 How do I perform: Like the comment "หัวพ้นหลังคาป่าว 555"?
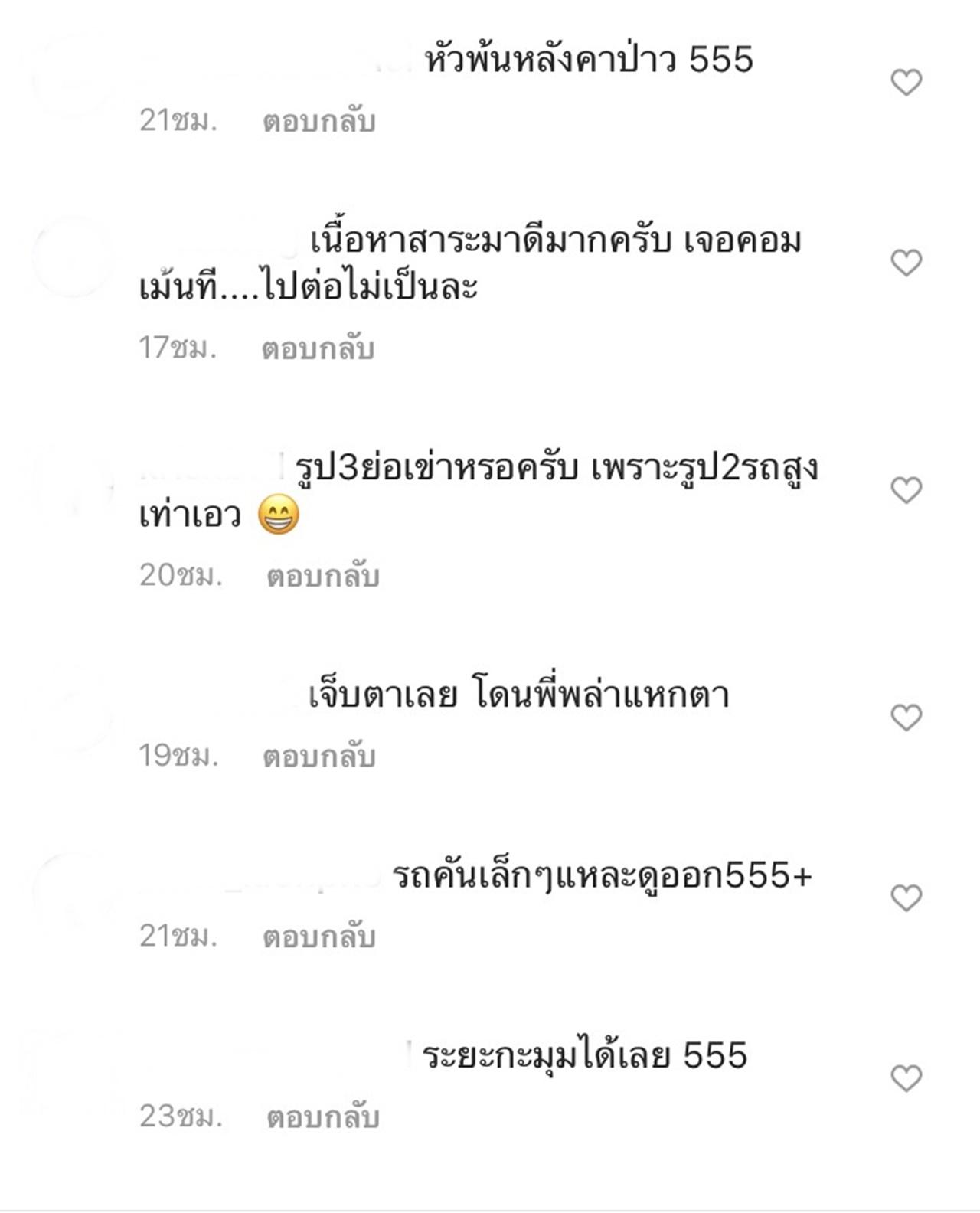[906, 83]
